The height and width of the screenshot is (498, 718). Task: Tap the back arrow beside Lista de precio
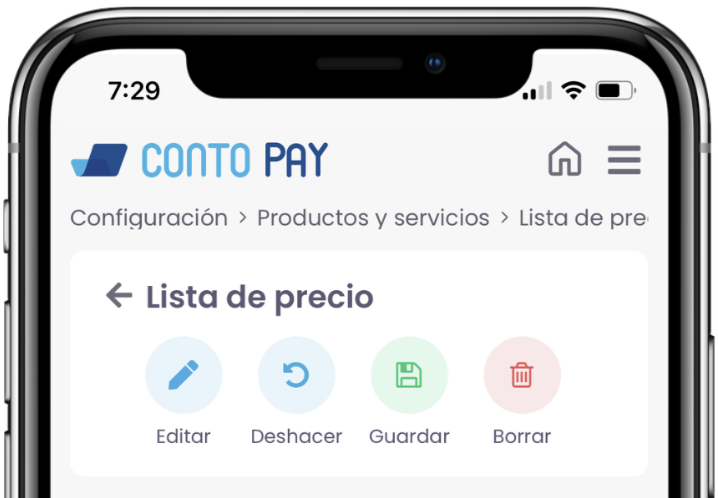(x=119, y=295)
